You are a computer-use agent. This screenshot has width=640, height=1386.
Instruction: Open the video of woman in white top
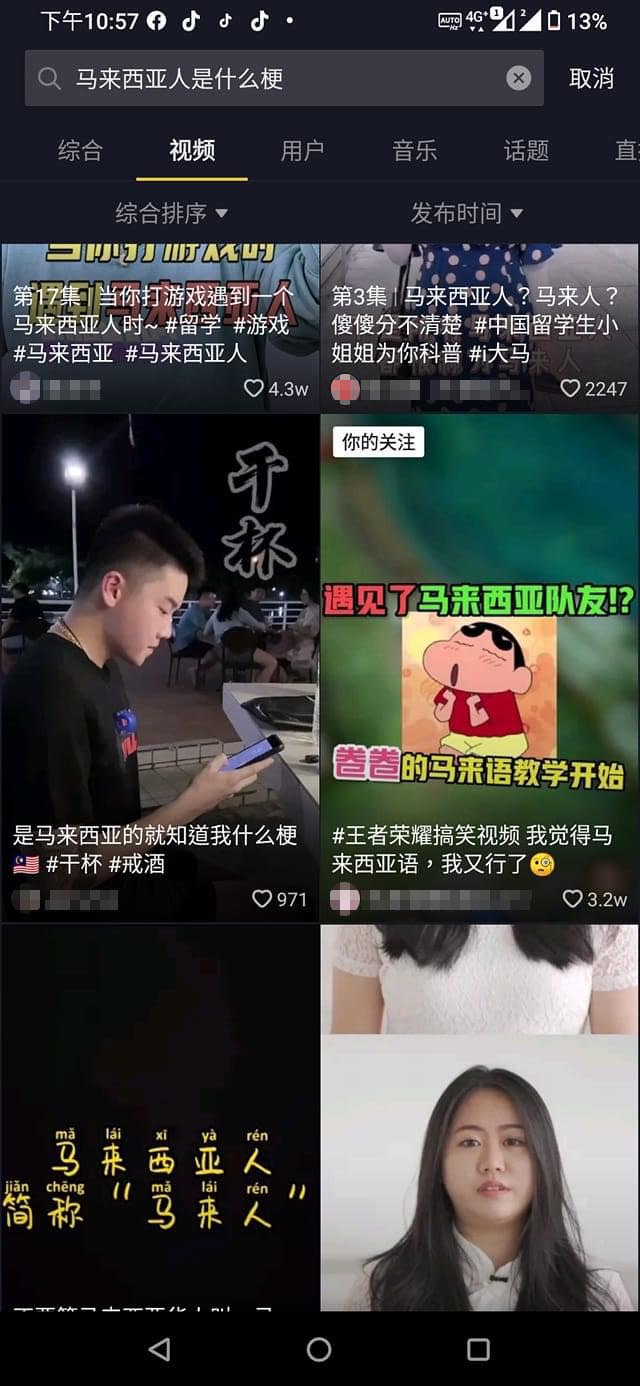(x=480, y=1120)
